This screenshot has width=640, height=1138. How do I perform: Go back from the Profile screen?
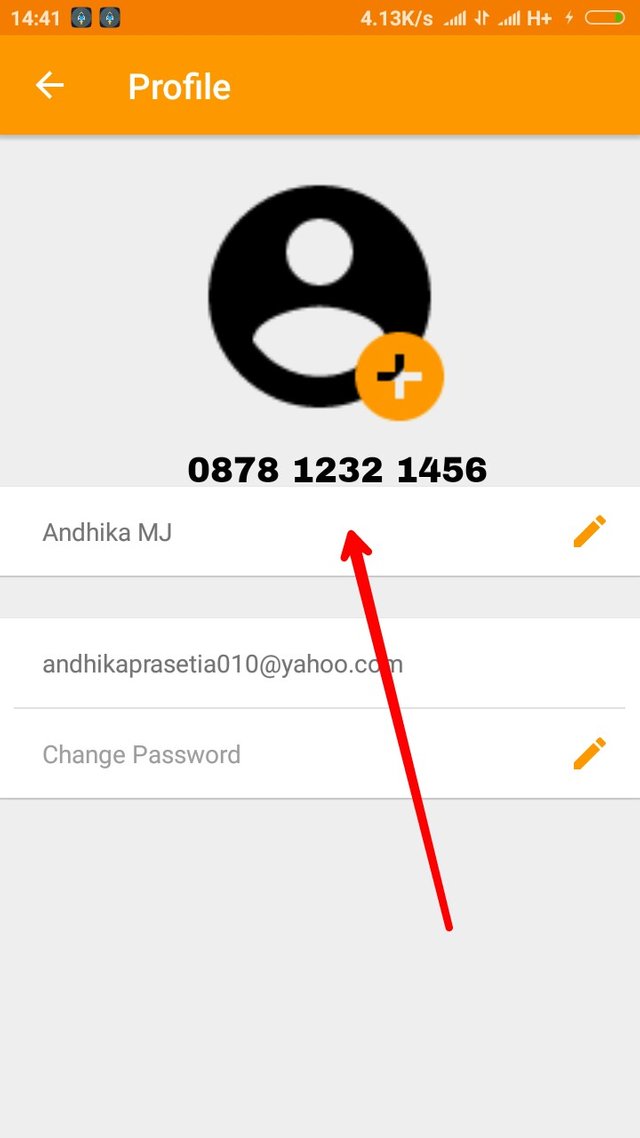click(50, 87)
